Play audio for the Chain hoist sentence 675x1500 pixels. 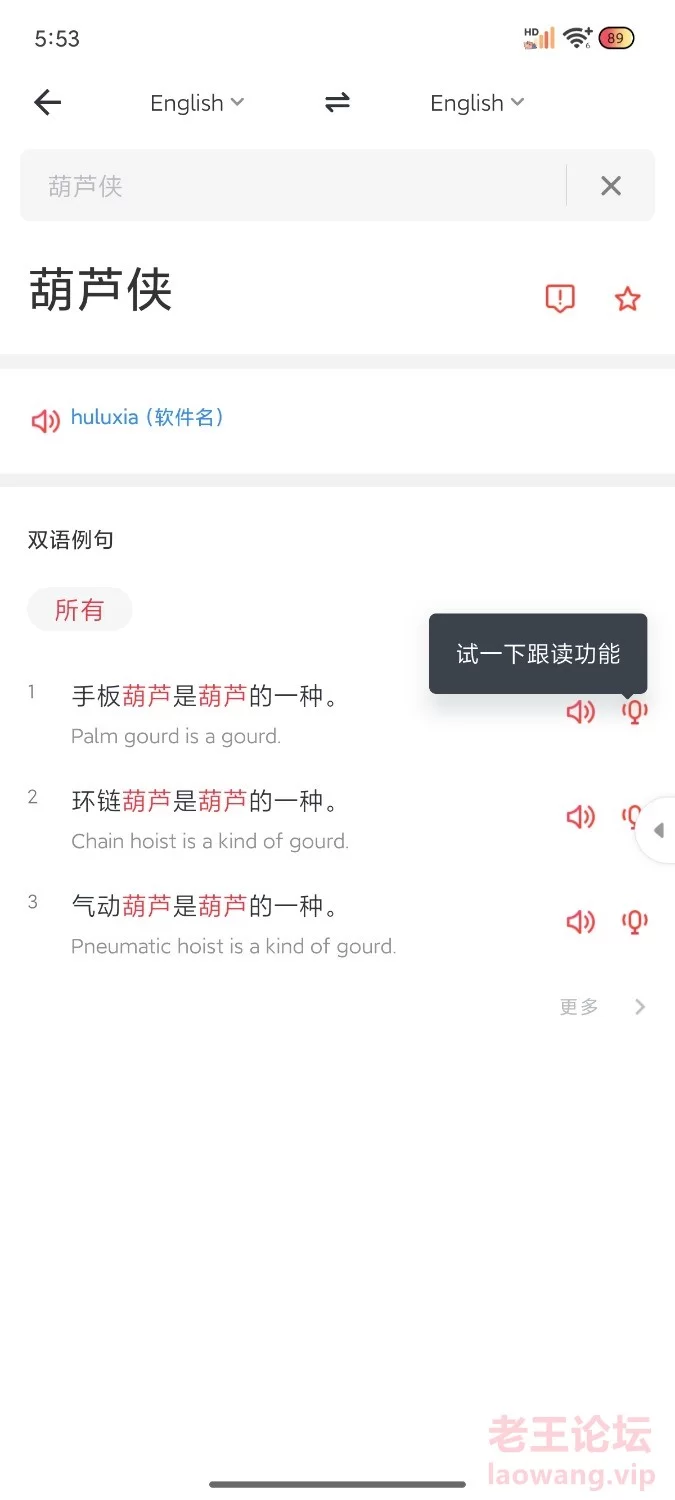coord(580,817)
